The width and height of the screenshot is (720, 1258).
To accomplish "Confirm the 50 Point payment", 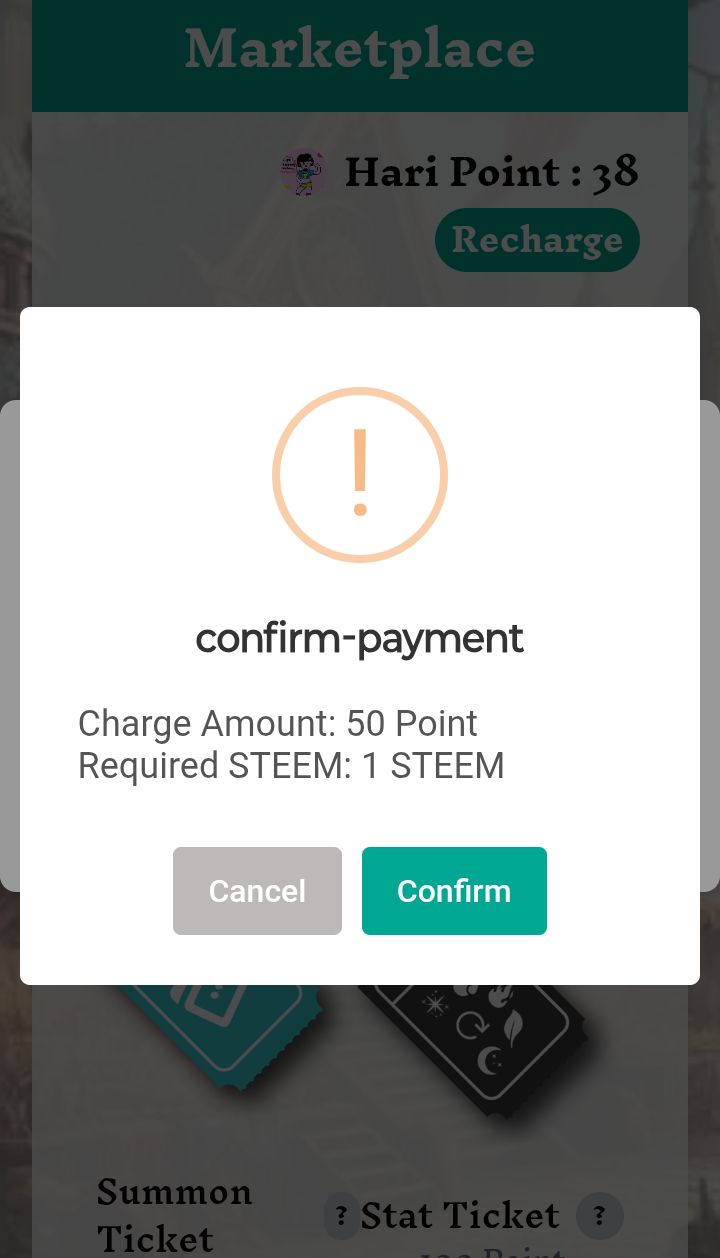I will coord(454,891).
